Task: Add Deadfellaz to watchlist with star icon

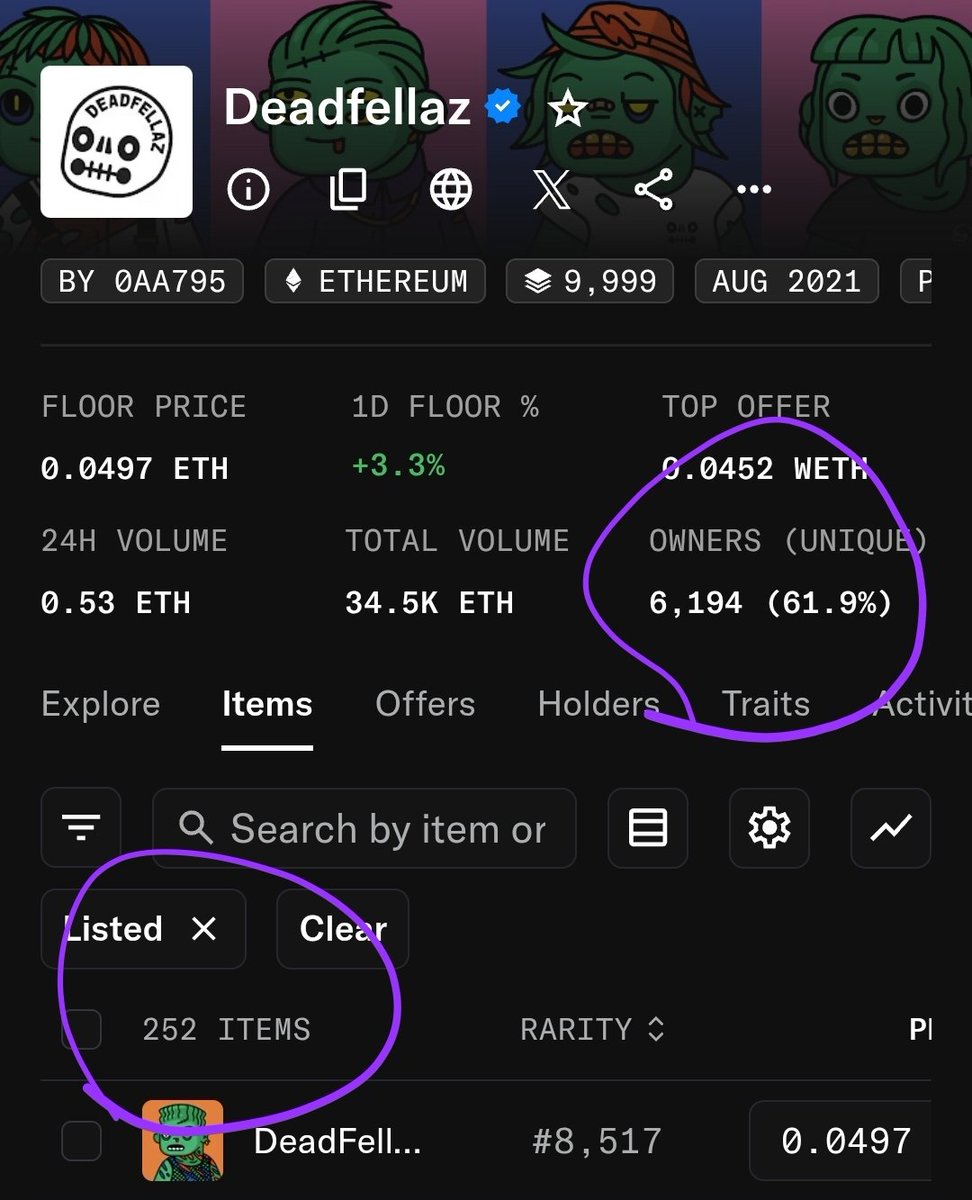Action: 568,109
